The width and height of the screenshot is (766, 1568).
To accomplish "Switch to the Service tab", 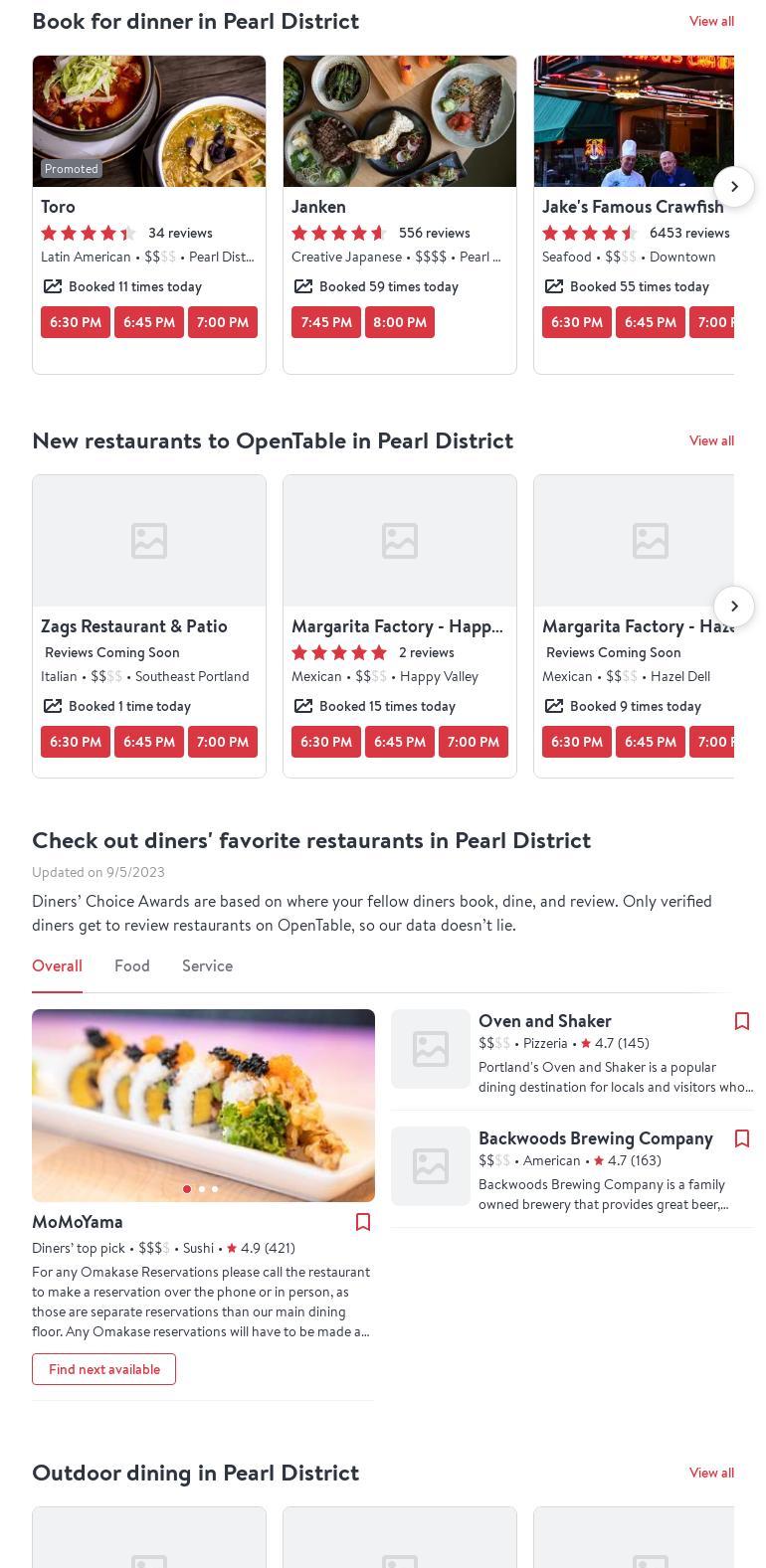I will point(207,966).
